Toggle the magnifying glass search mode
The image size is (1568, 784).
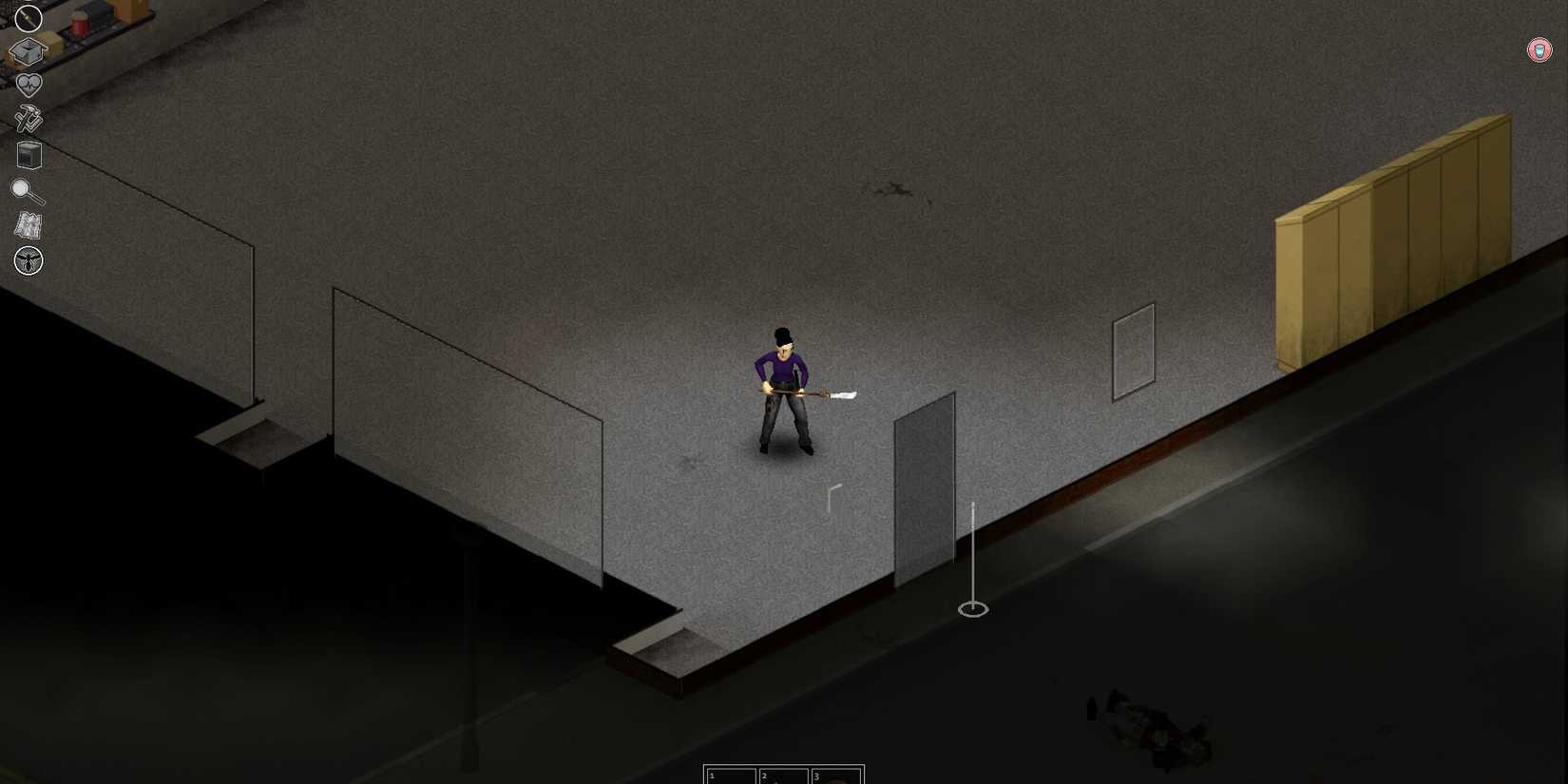tap(28, 191)
